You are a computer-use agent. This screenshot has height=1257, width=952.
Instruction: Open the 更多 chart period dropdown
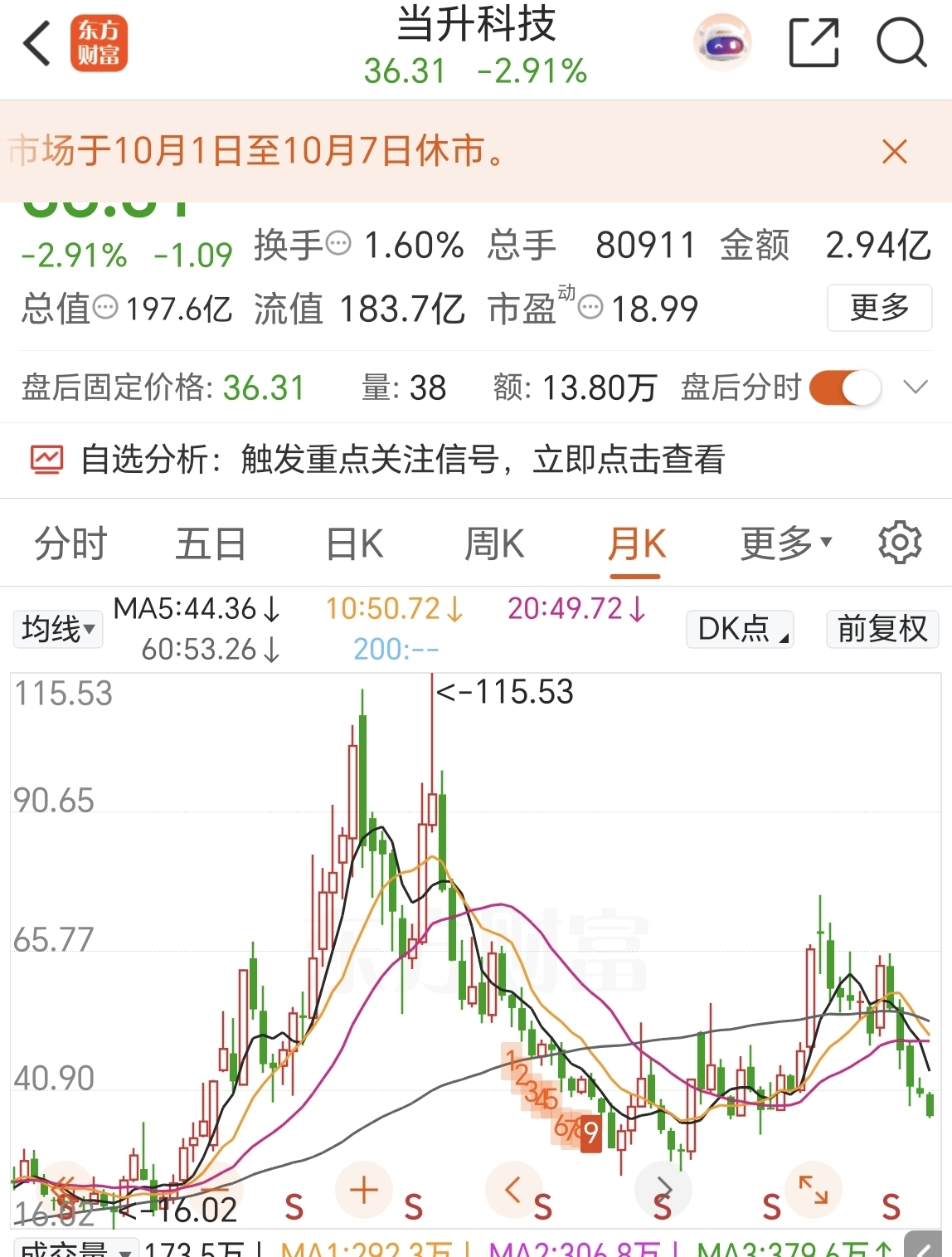(786, 544)
